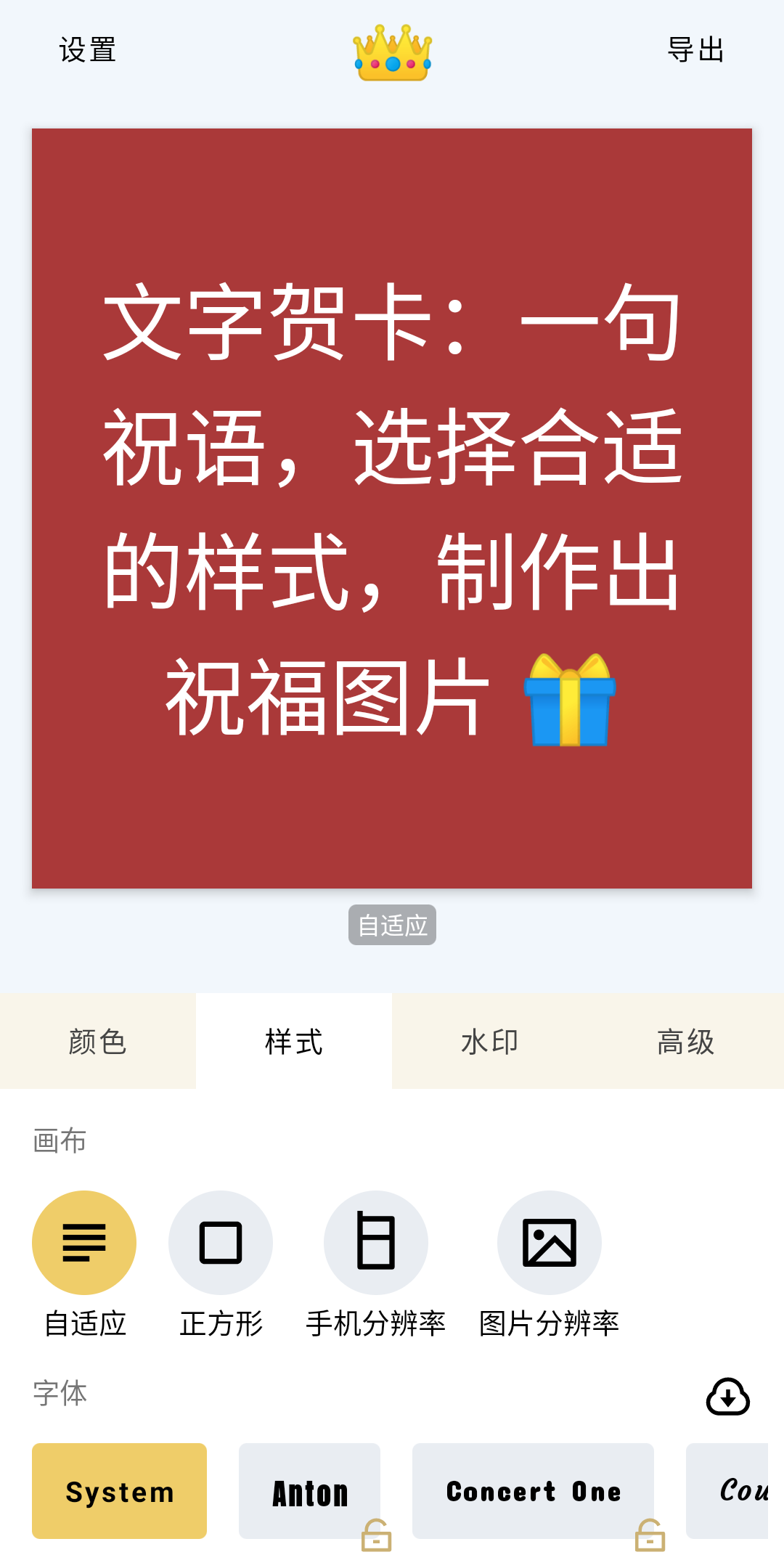The image size is (784, 1568).
Task: Toggle the 自适应 badge below the card
Action: (x=391, y=925)
